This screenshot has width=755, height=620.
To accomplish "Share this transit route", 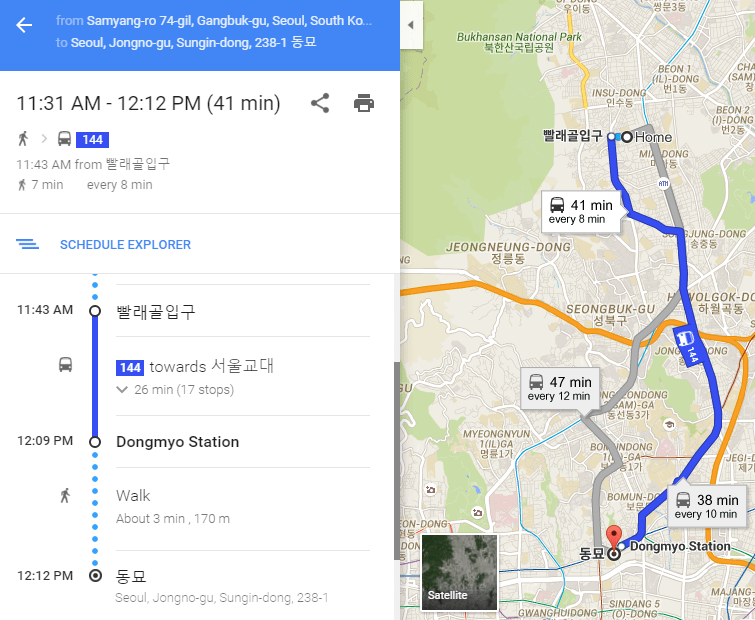I will (320, 102).
